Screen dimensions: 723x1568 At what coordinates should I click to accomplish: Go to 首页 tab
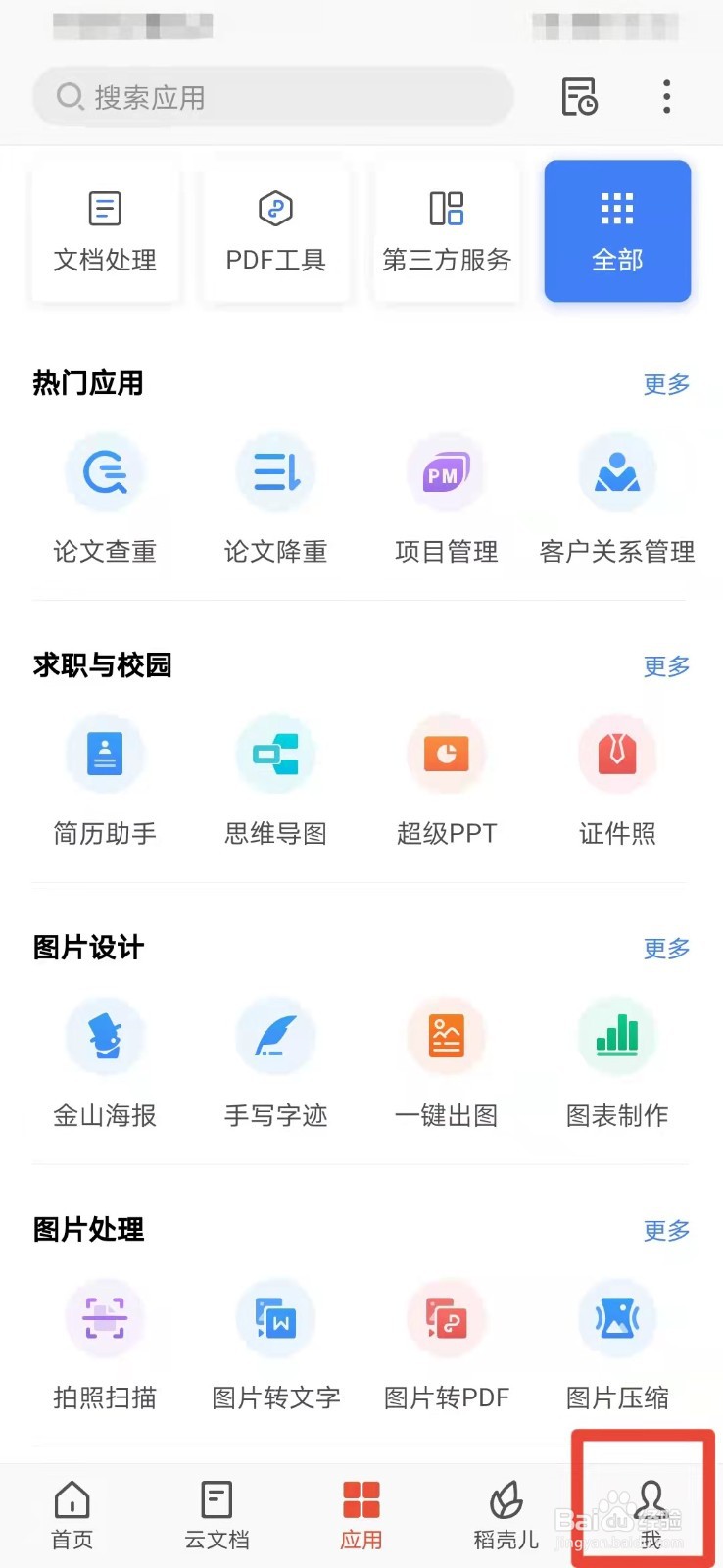point(72,1515)
